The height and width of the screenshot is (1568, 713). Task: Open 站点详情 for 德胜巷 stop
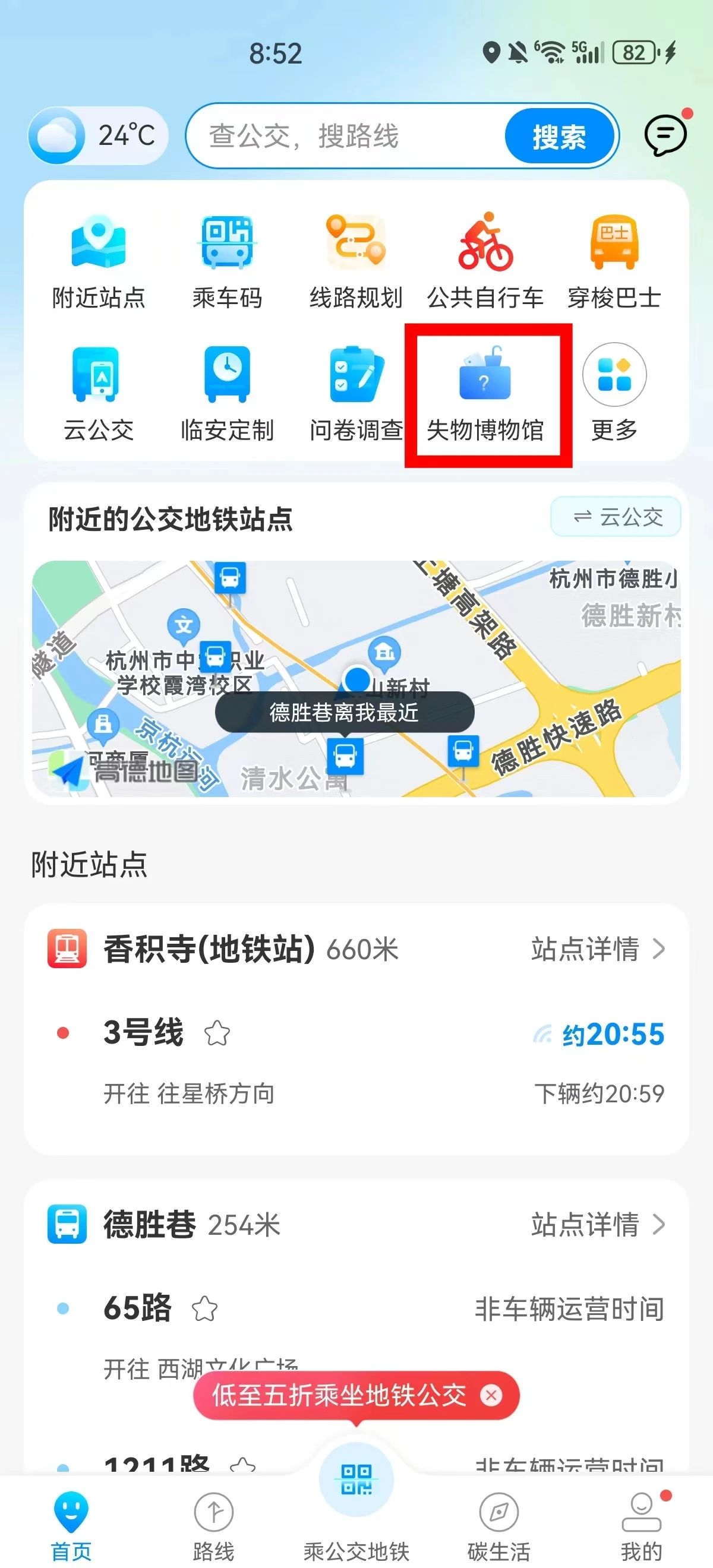click(597, 1225)
